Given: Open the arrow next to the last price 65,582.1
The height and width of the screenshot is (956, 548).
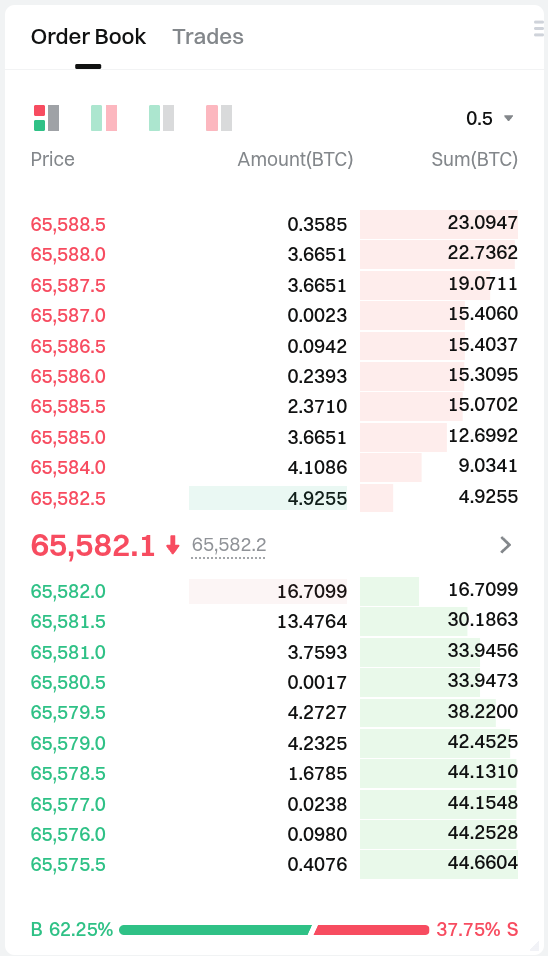Looking at the screenshot, I should point(505,544).
